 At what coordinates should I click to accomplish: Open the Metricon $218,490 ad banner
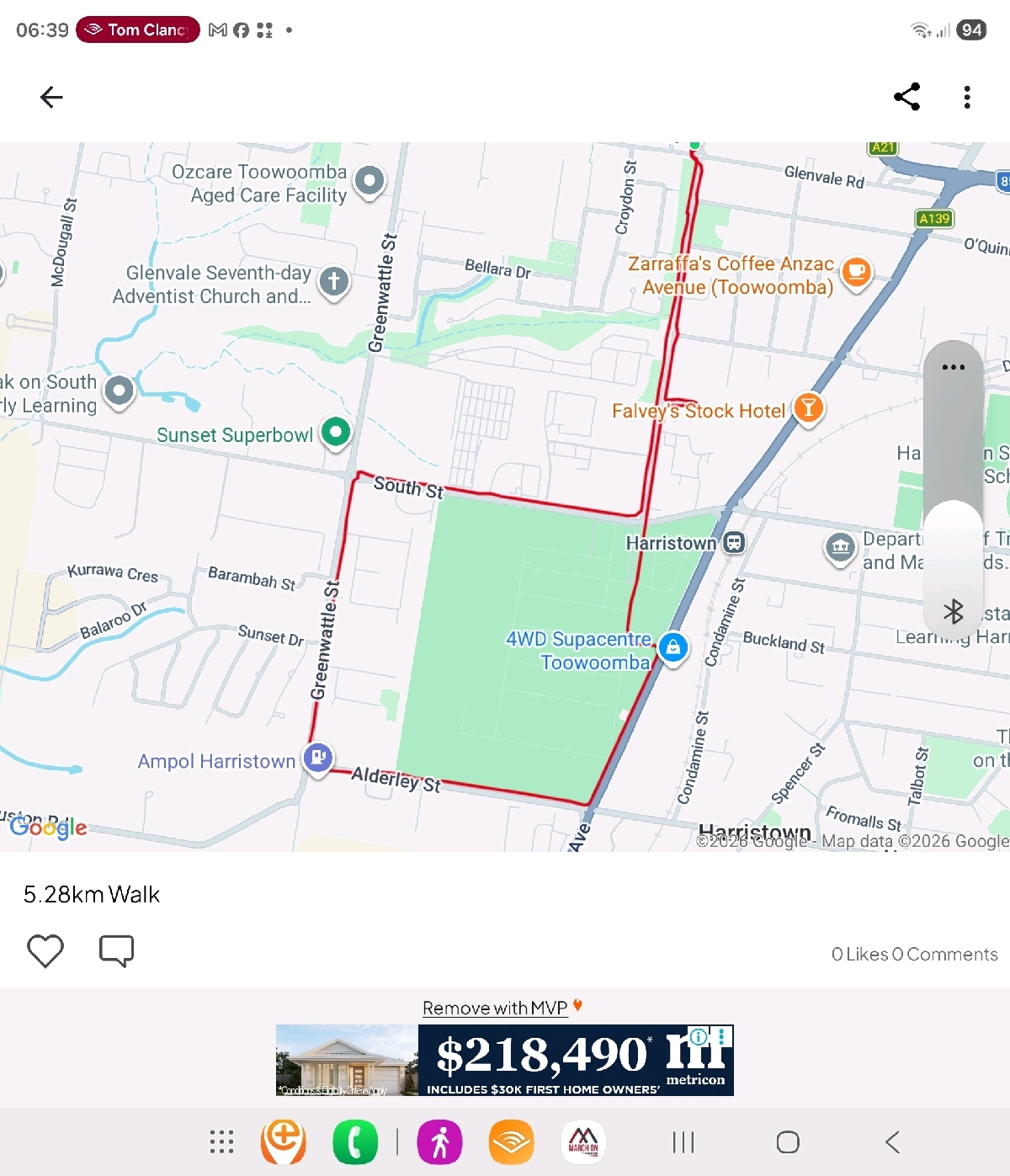point(505,1060)
